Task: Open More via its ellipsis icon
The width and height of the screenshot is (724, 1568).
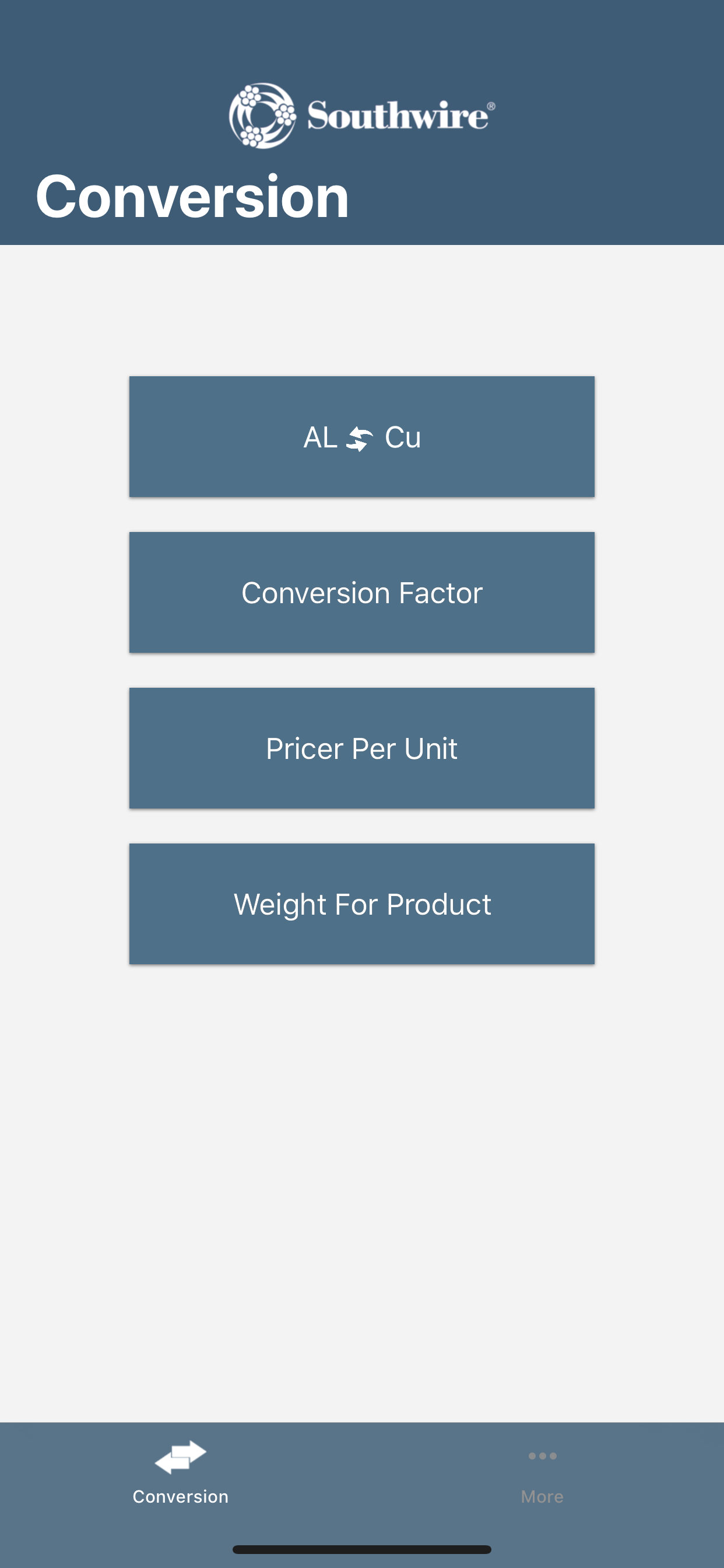Action: (x=541, y=1456)
